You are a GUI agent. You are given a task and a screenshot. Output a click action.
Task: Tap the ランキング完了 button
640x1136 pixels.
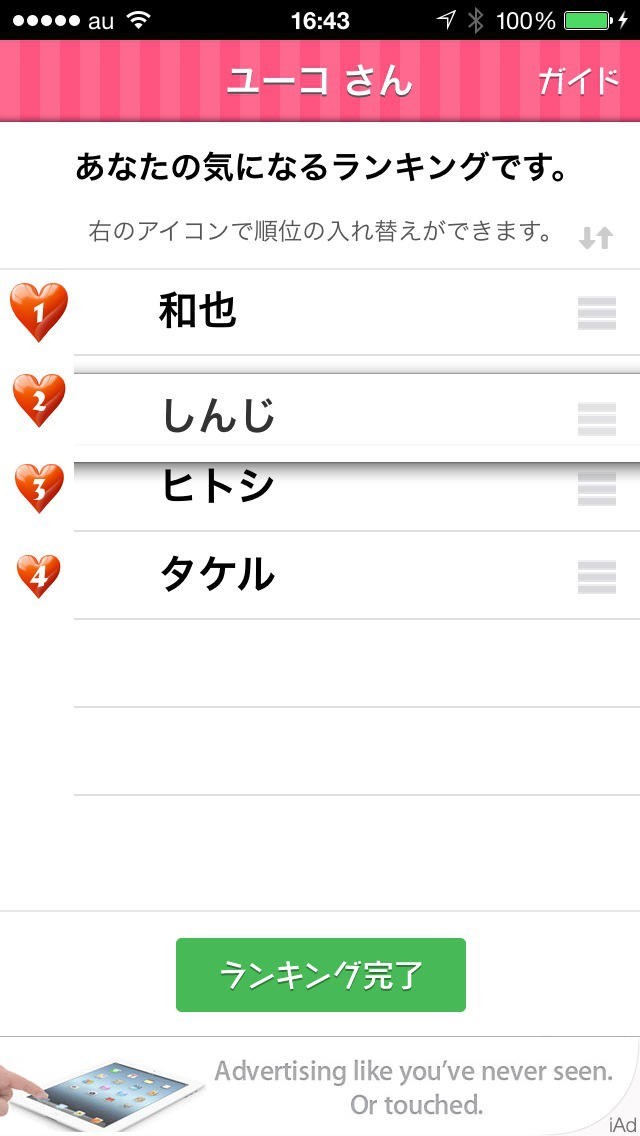321,975
